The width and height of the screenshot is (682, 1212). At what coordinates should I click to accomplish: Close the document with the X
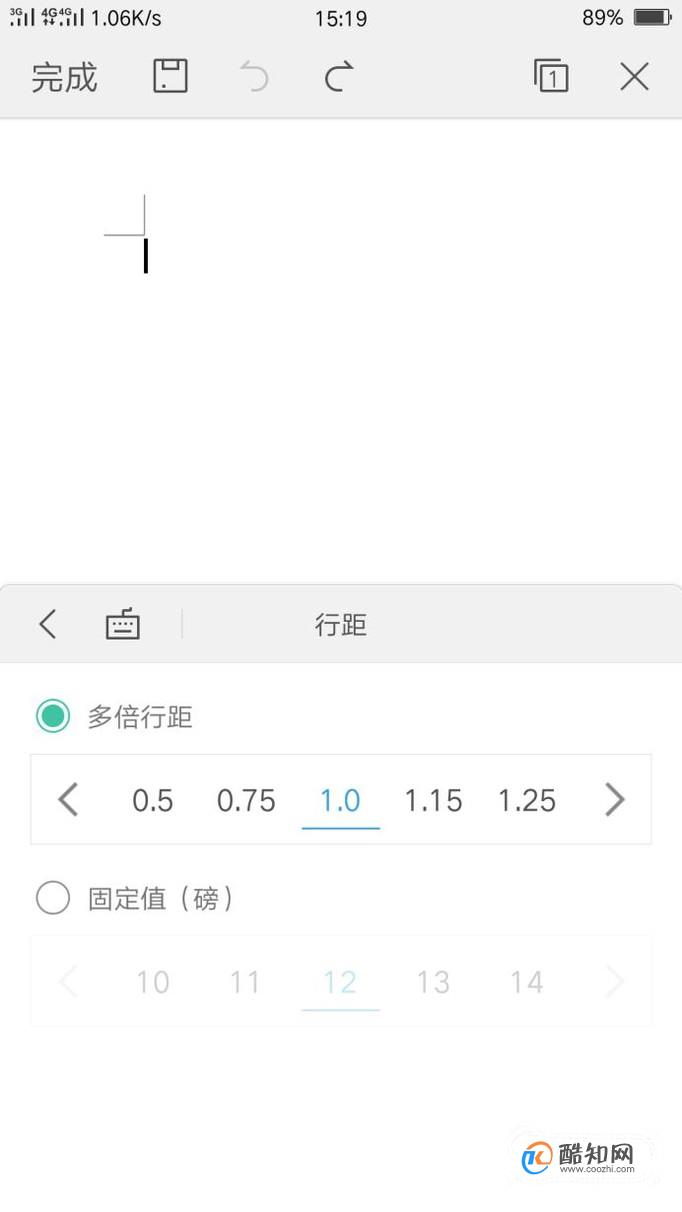click(635, 76)
